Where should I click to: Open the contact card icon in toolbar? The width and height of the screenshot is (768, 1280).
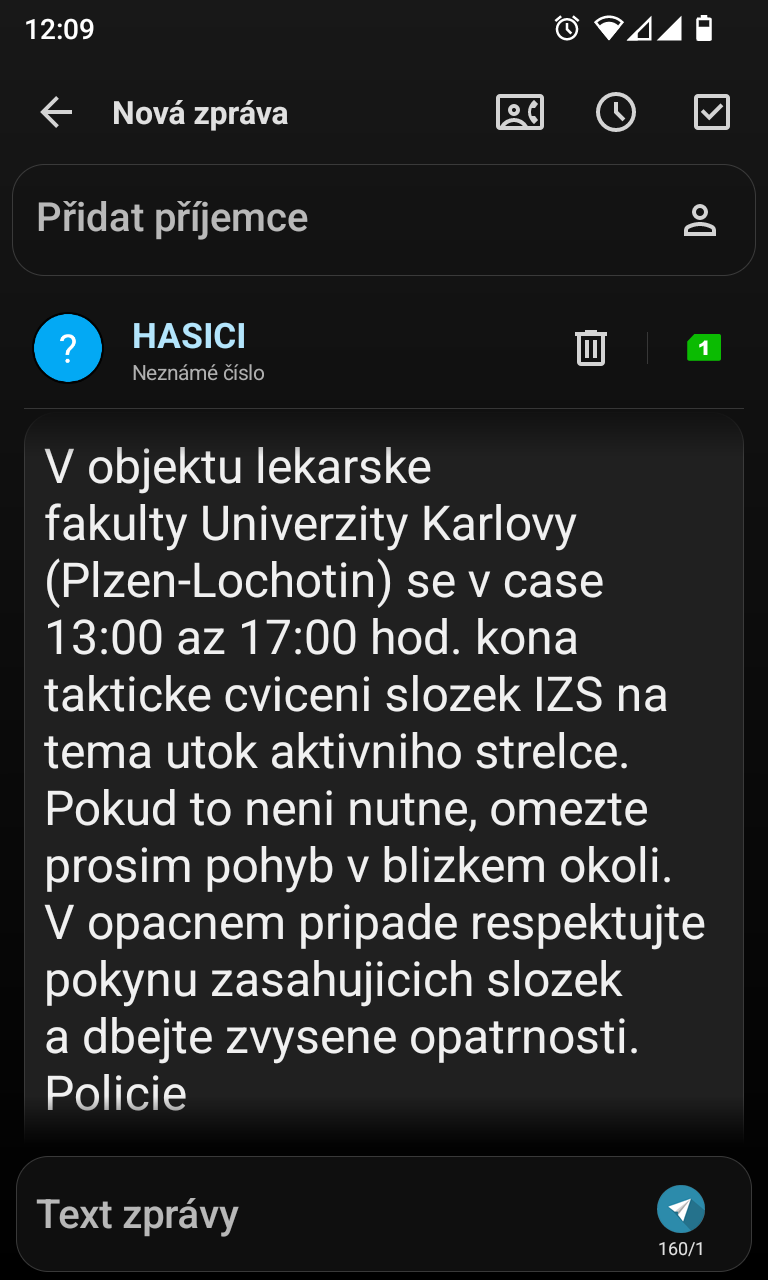pyautogui.click(x=520, y=113)
